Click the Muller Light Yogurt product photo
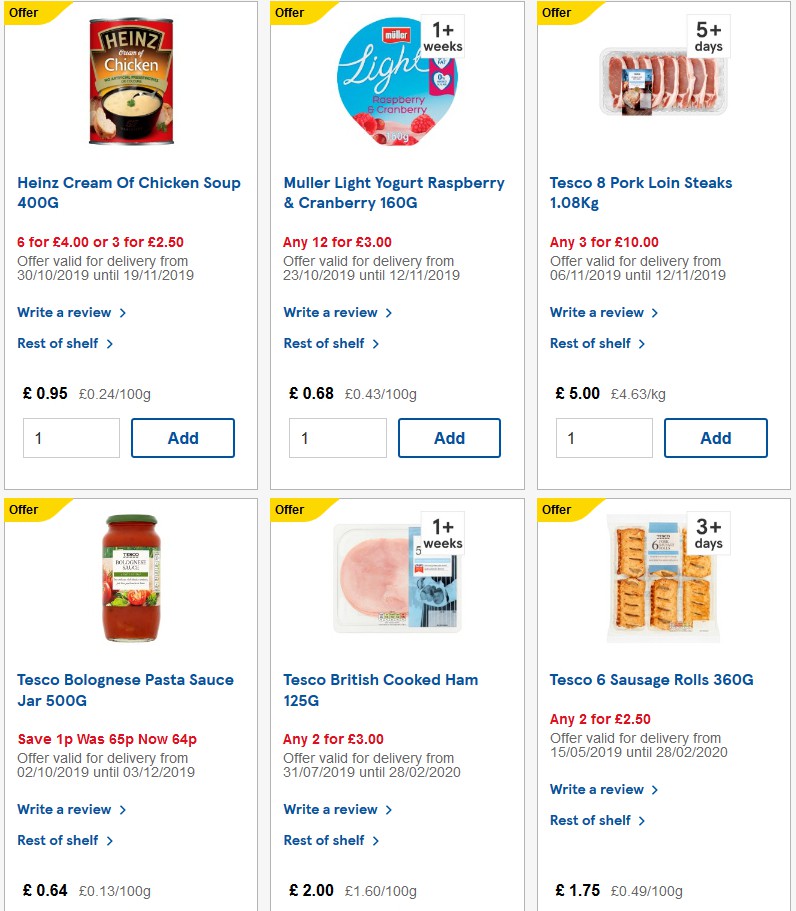Screen dimensions: 796x911 [x=394, y=85]
